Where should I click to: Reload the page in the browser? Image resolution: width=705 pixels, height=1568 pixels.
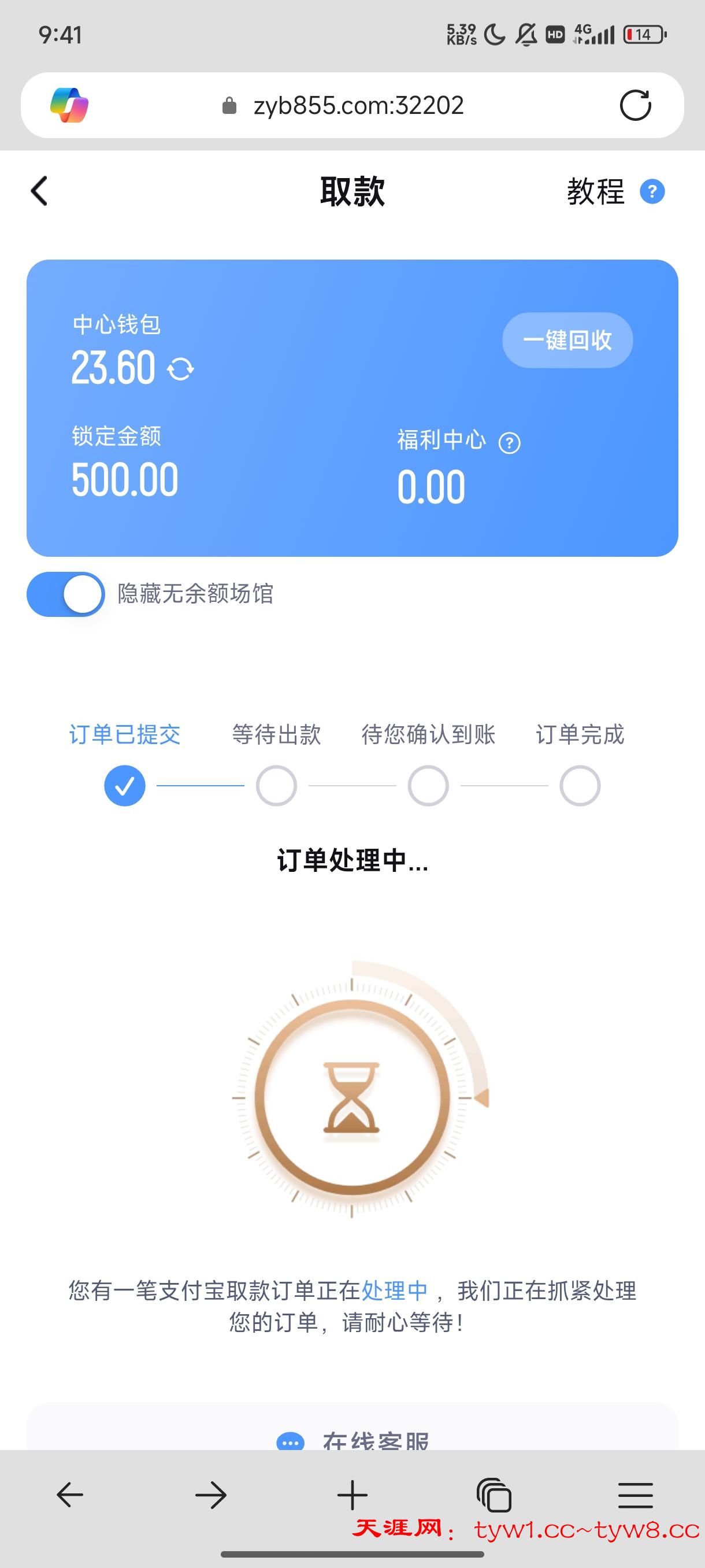click(x=635, y=105)
